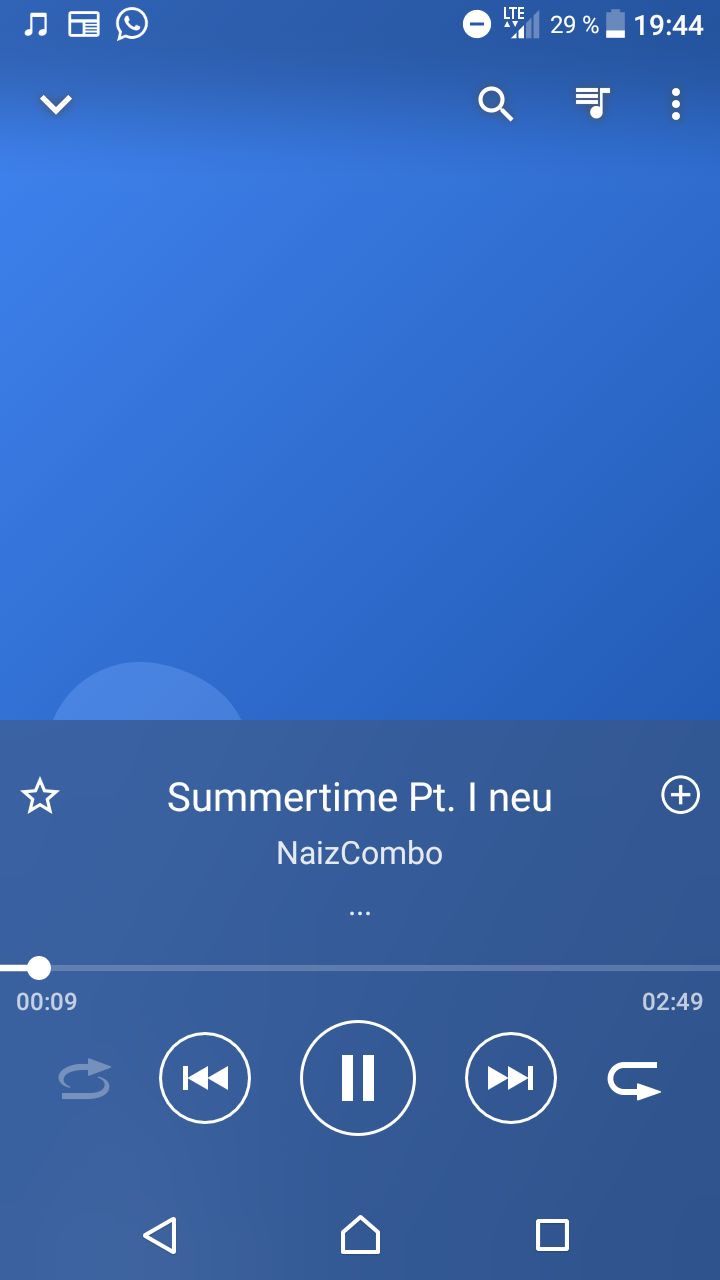Screen dimensions: 720x1280
Task: Toggle repeat mode
Action: point(634,1079)
